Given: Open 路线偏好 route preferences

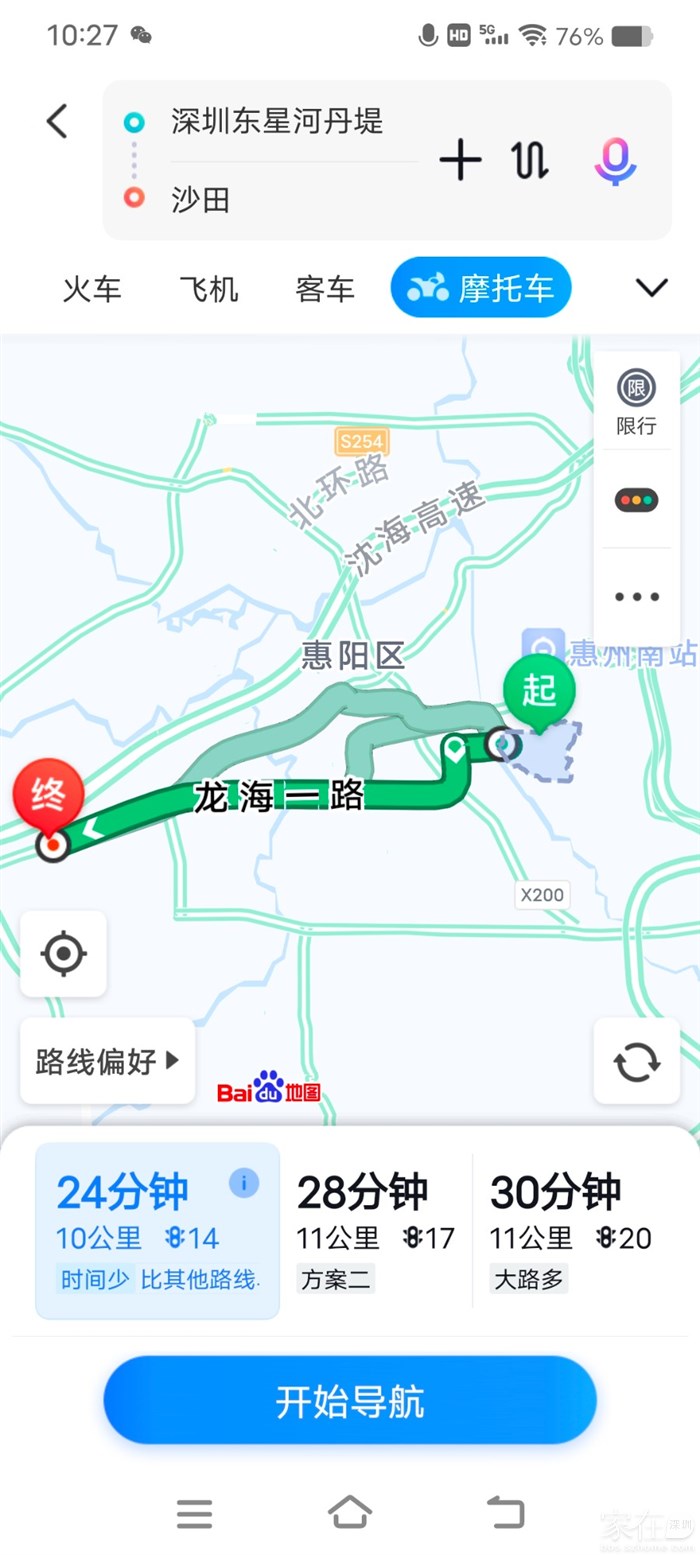Looking at the screenshot, I should click(107, 1061).
